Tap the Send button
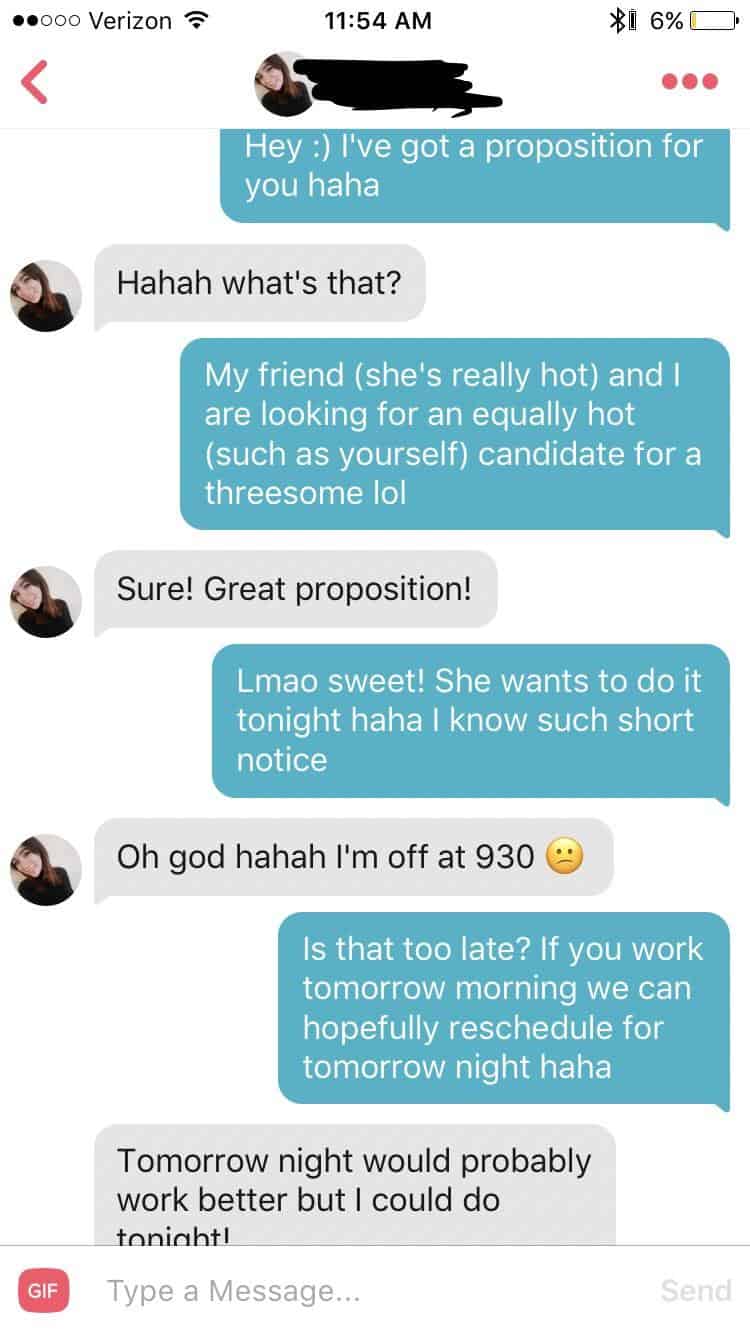 point(696,1291)
